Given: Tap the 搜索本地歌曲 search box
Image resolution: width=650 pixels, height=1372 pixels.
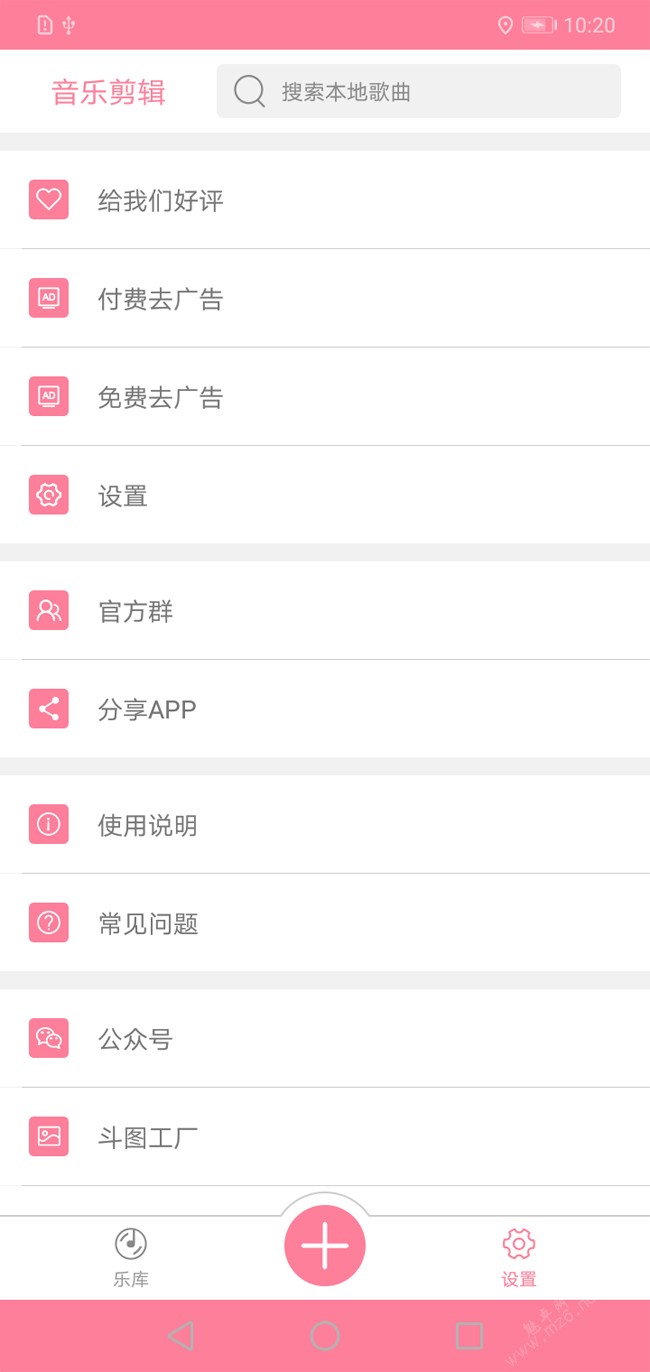Looking at the screenshot, I should [418, 92].
